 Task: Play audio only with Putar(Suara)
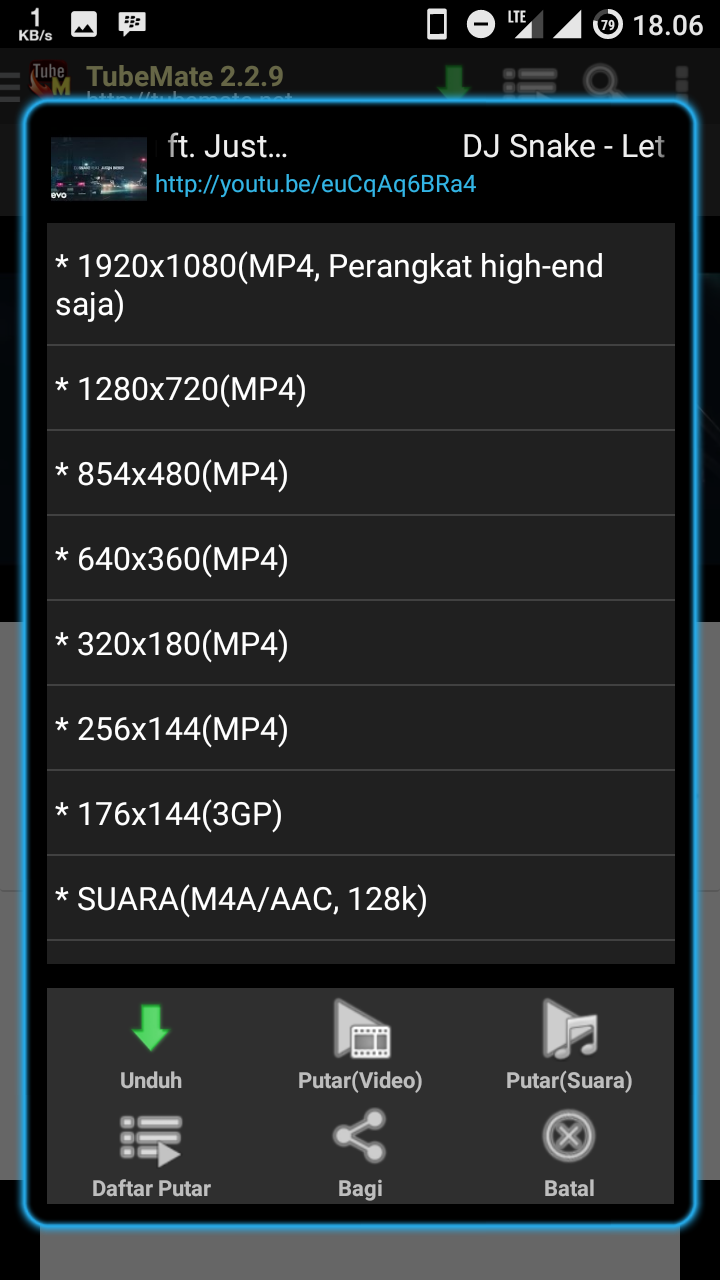point(569,1045)
